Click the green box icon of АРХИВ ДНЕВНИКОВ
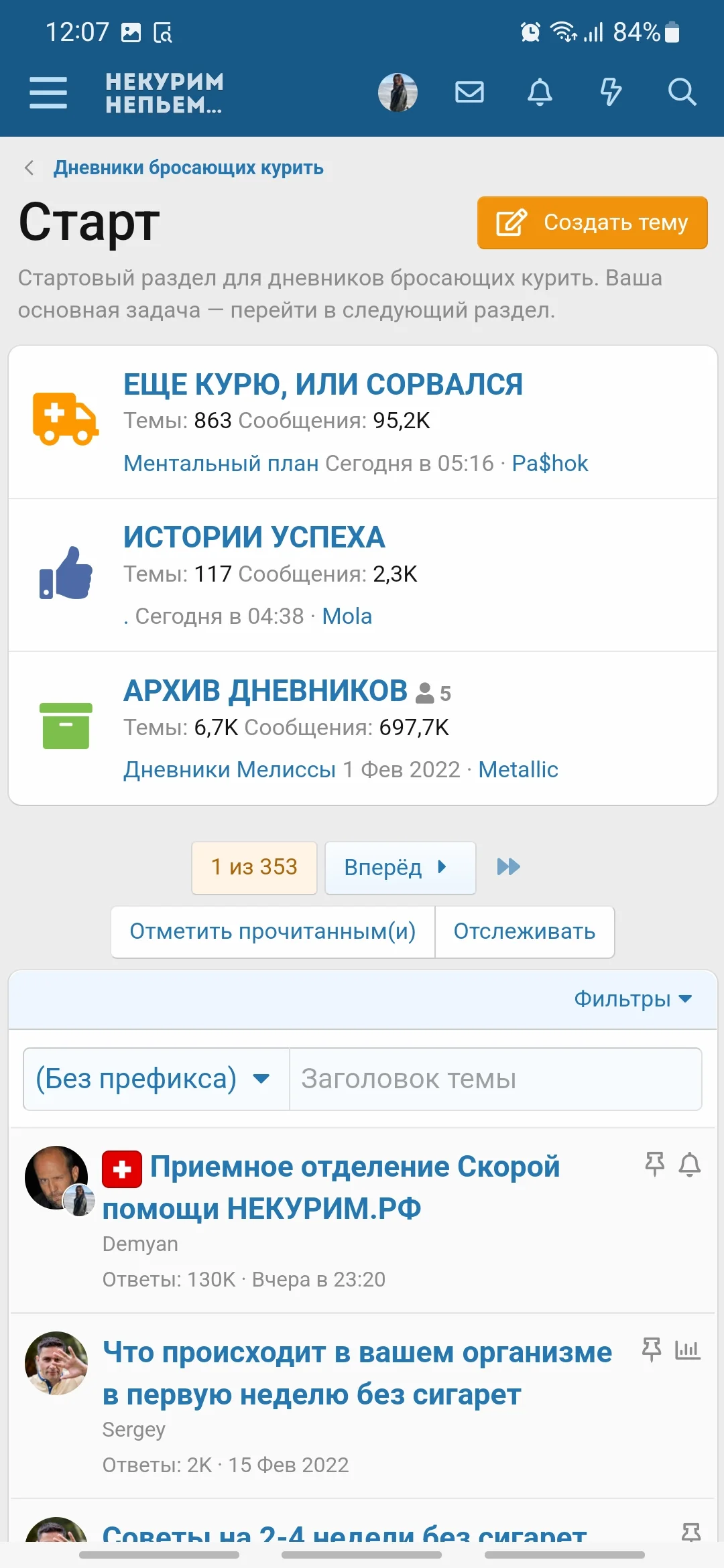This screenshot has height=1568, width=724. coord(64,727)
